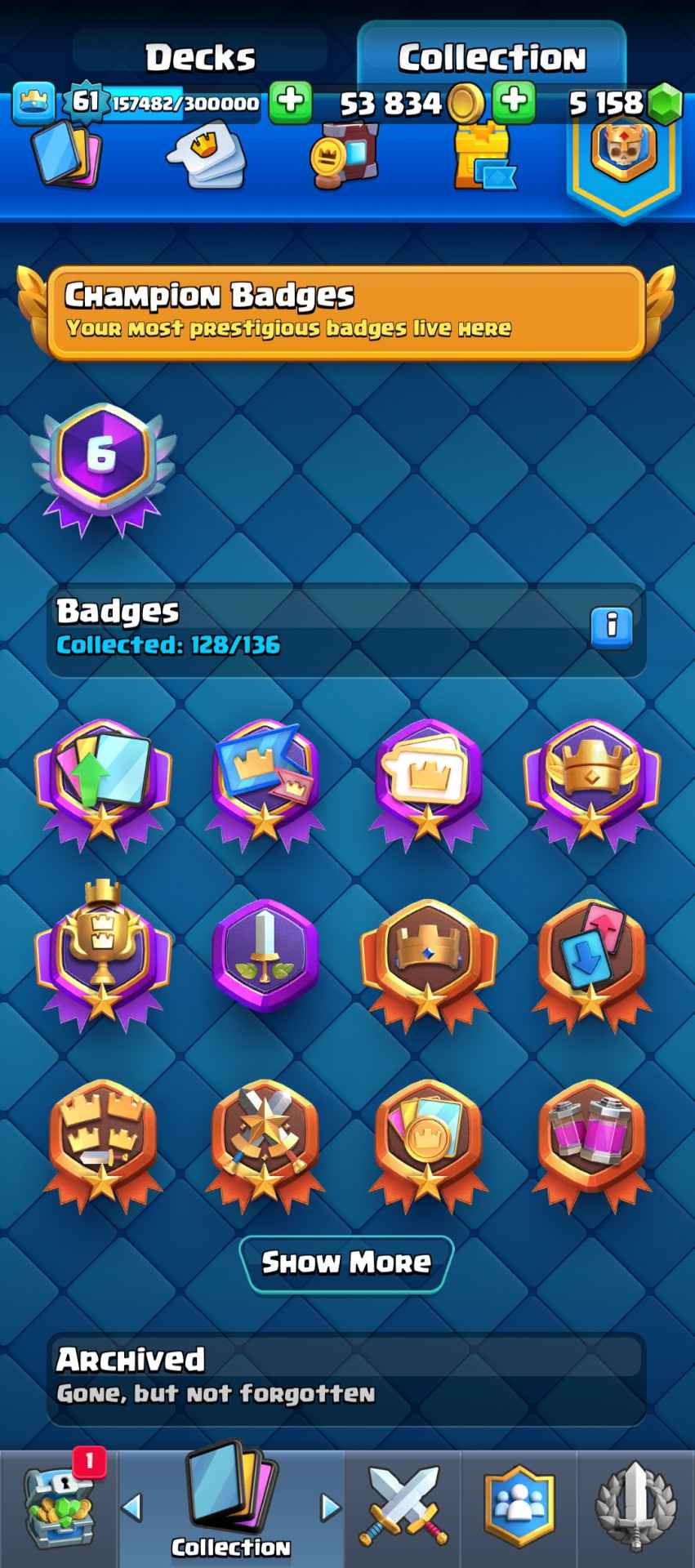Tap the right arrow beside Collection
This screenshot has height=1568, width=695.
point(329,1508)
